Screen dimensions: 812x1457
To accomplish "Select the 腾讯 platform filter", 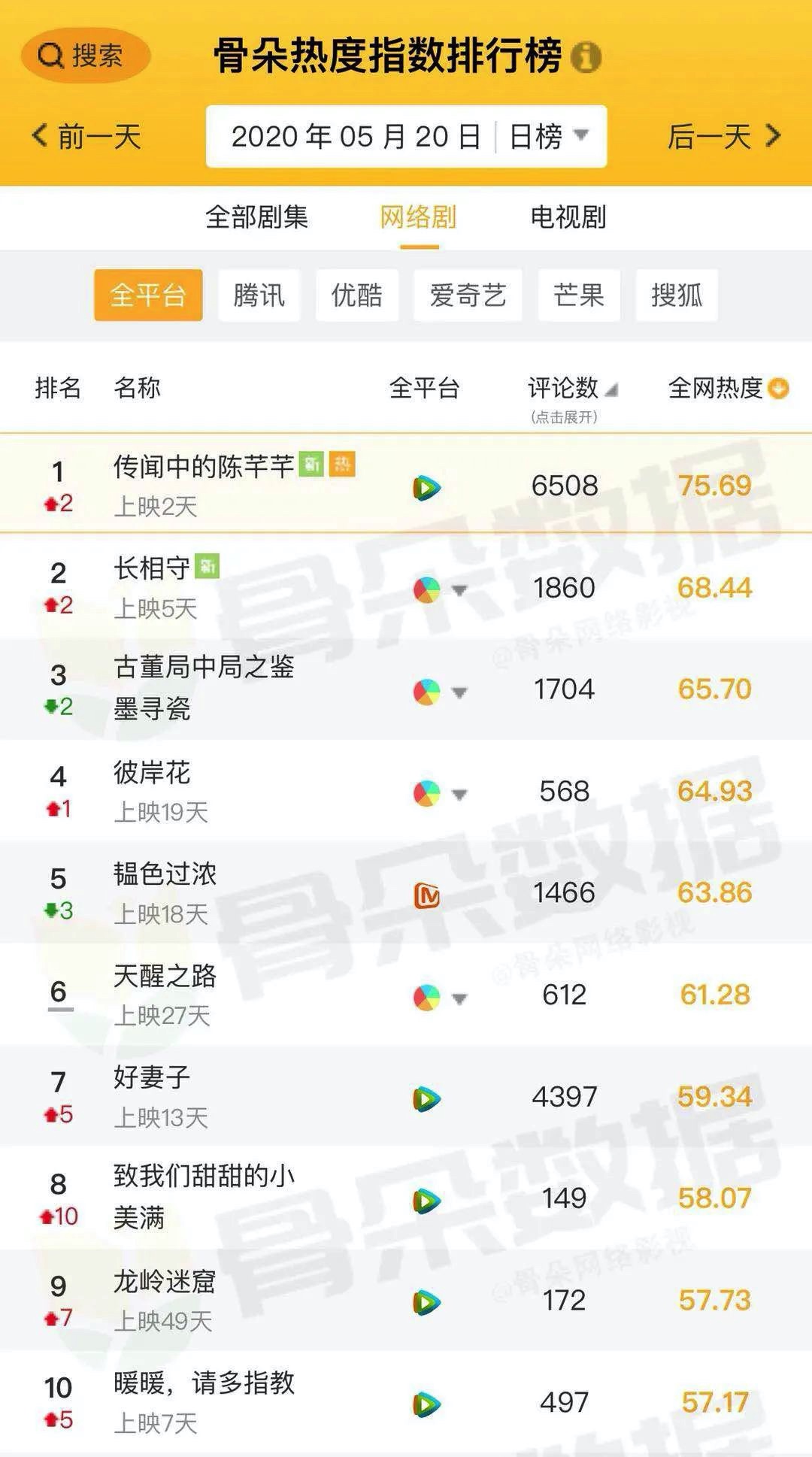I will point(259,295).
